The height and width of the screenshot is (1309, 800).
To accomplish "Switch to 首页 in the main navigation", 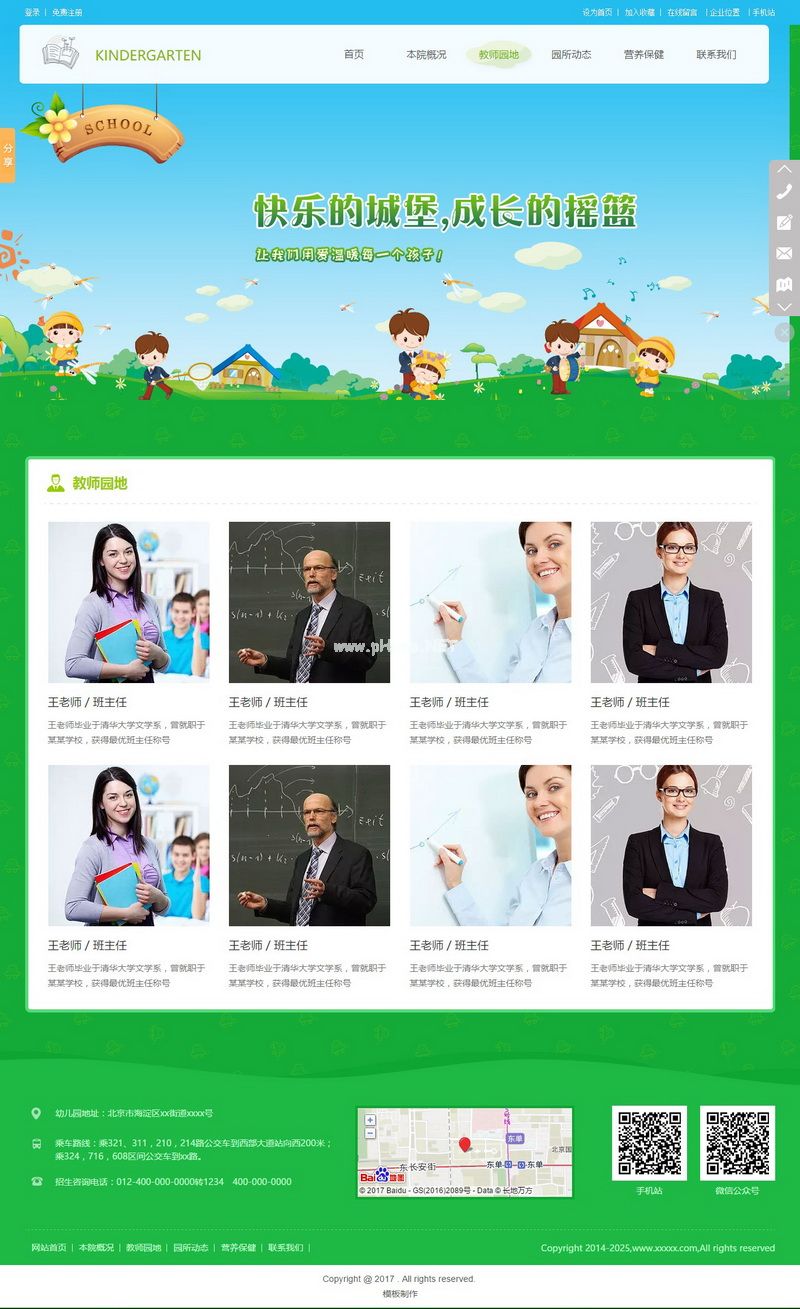I will [354, 55].
